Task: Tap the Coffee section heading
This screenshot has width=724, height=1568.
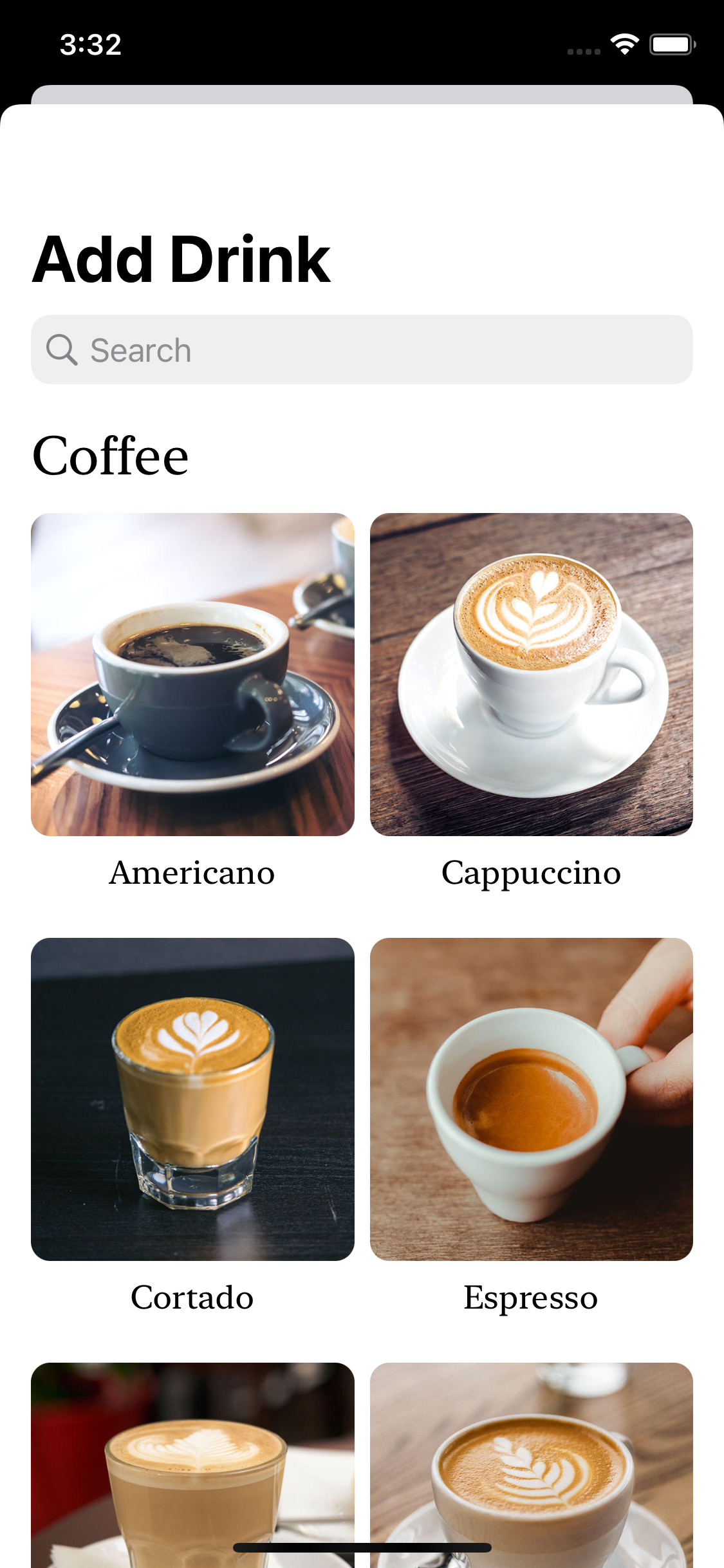Action: pos(110,454)
